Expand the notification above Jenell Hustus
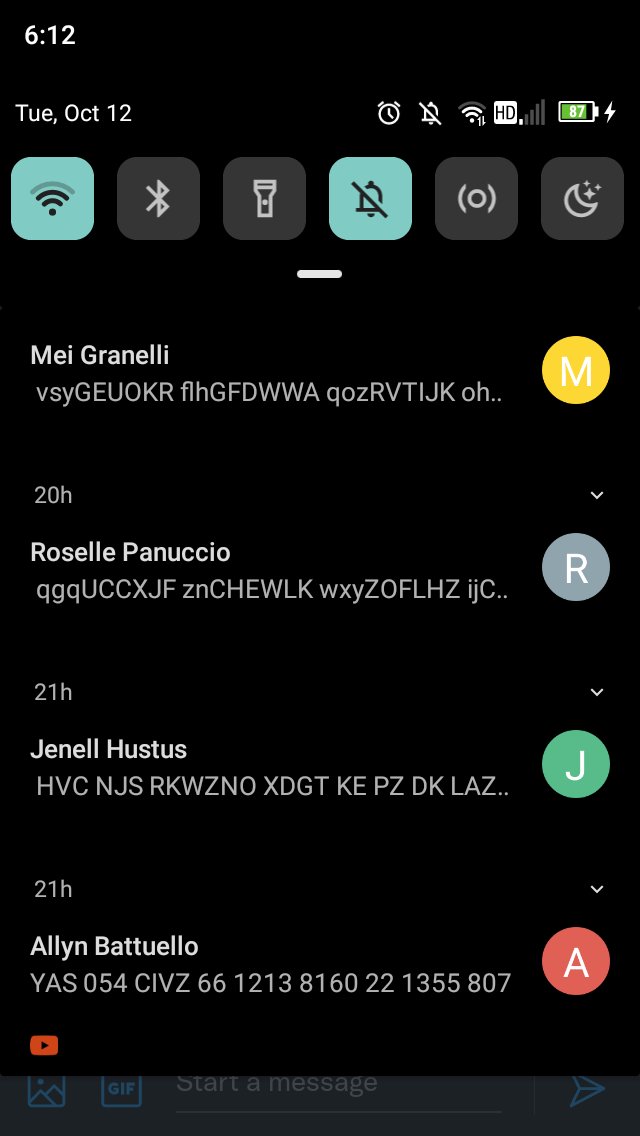This screenshot has width=640, height=1136. (x=597, y=692)
